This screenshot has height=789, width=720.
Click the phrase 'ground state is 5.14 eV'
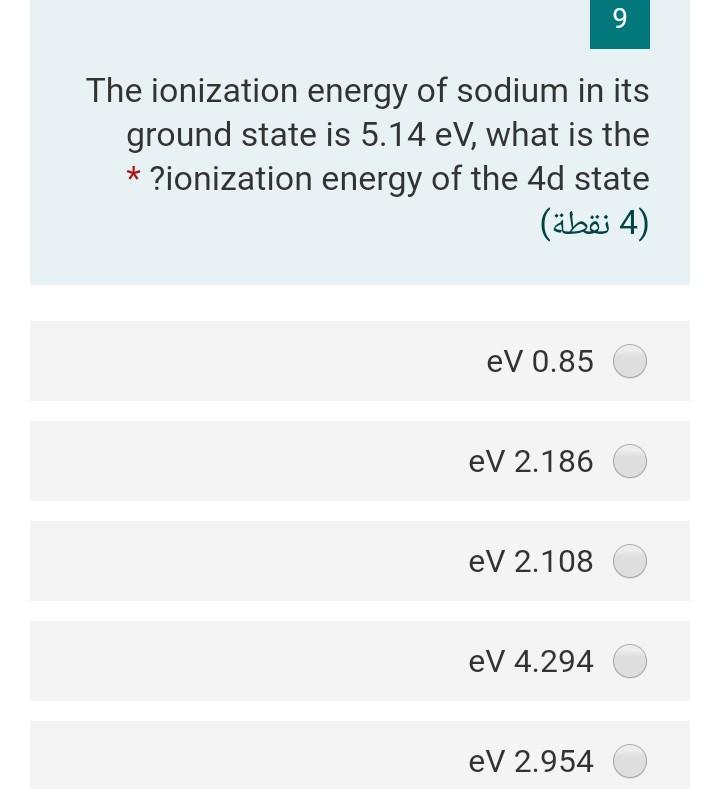coord(387,134)
